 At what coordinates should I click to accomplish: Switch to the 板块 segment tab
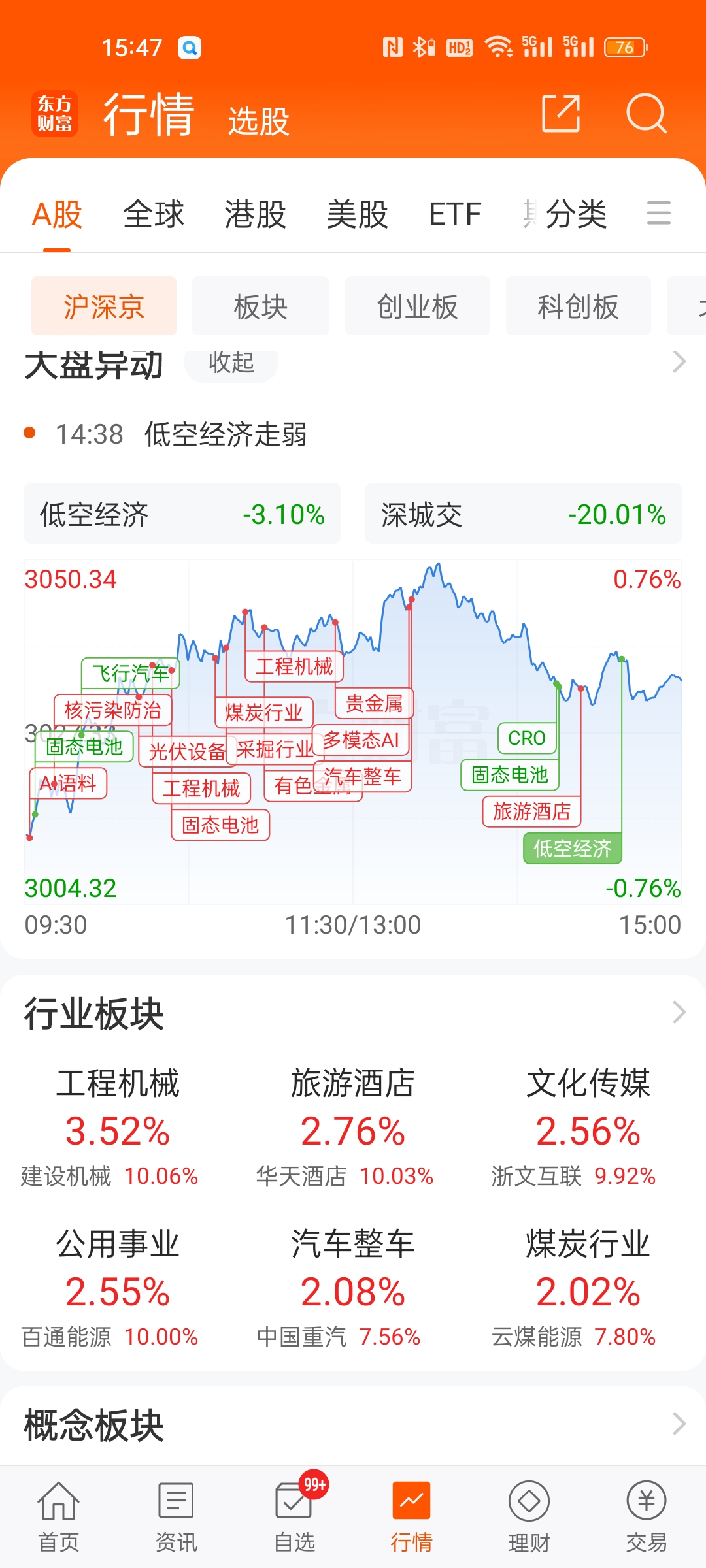[x=260, y=306]
